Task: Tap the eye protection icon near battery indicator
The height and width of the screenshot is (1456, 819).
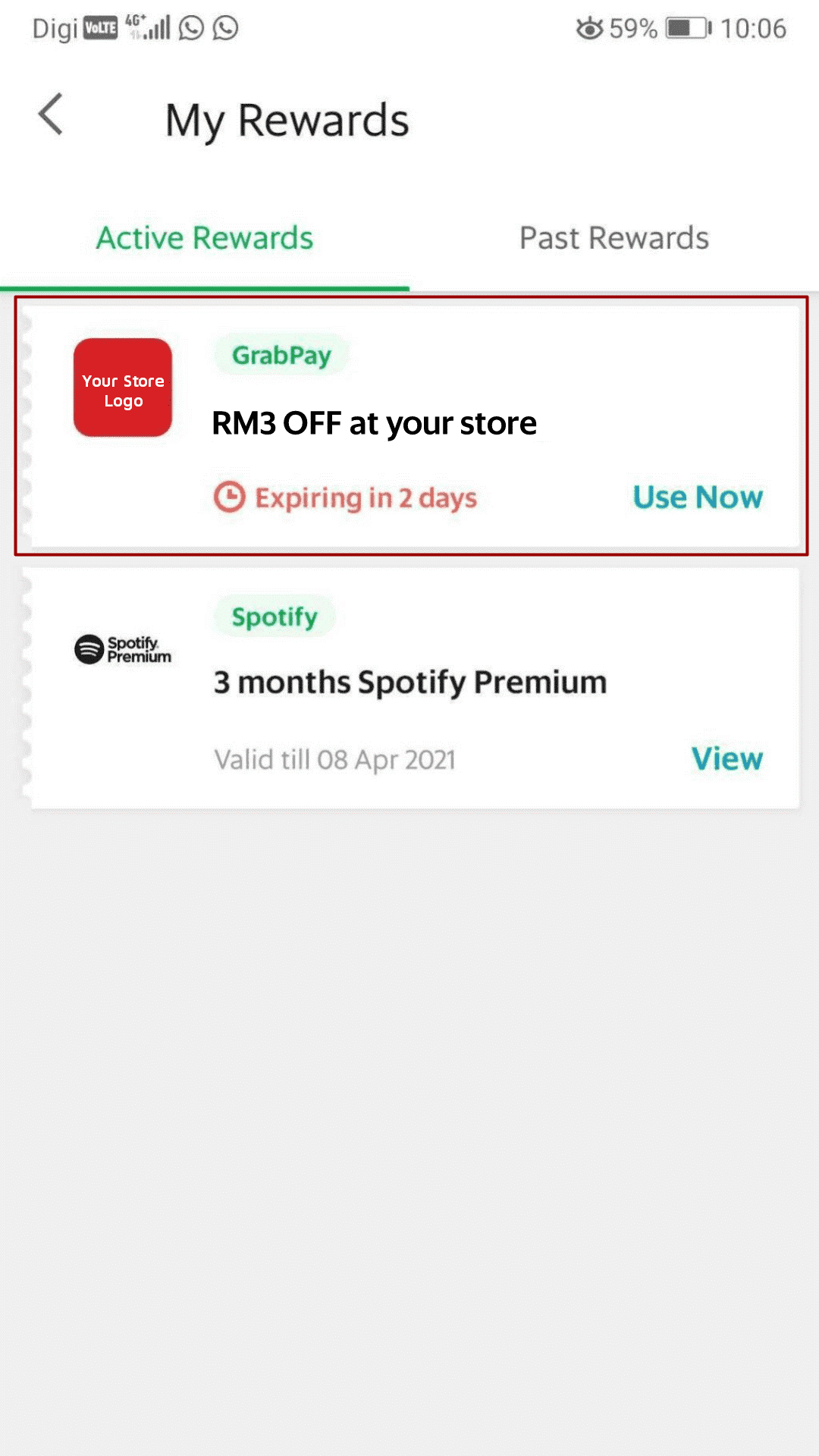Action: coord(588,28)
